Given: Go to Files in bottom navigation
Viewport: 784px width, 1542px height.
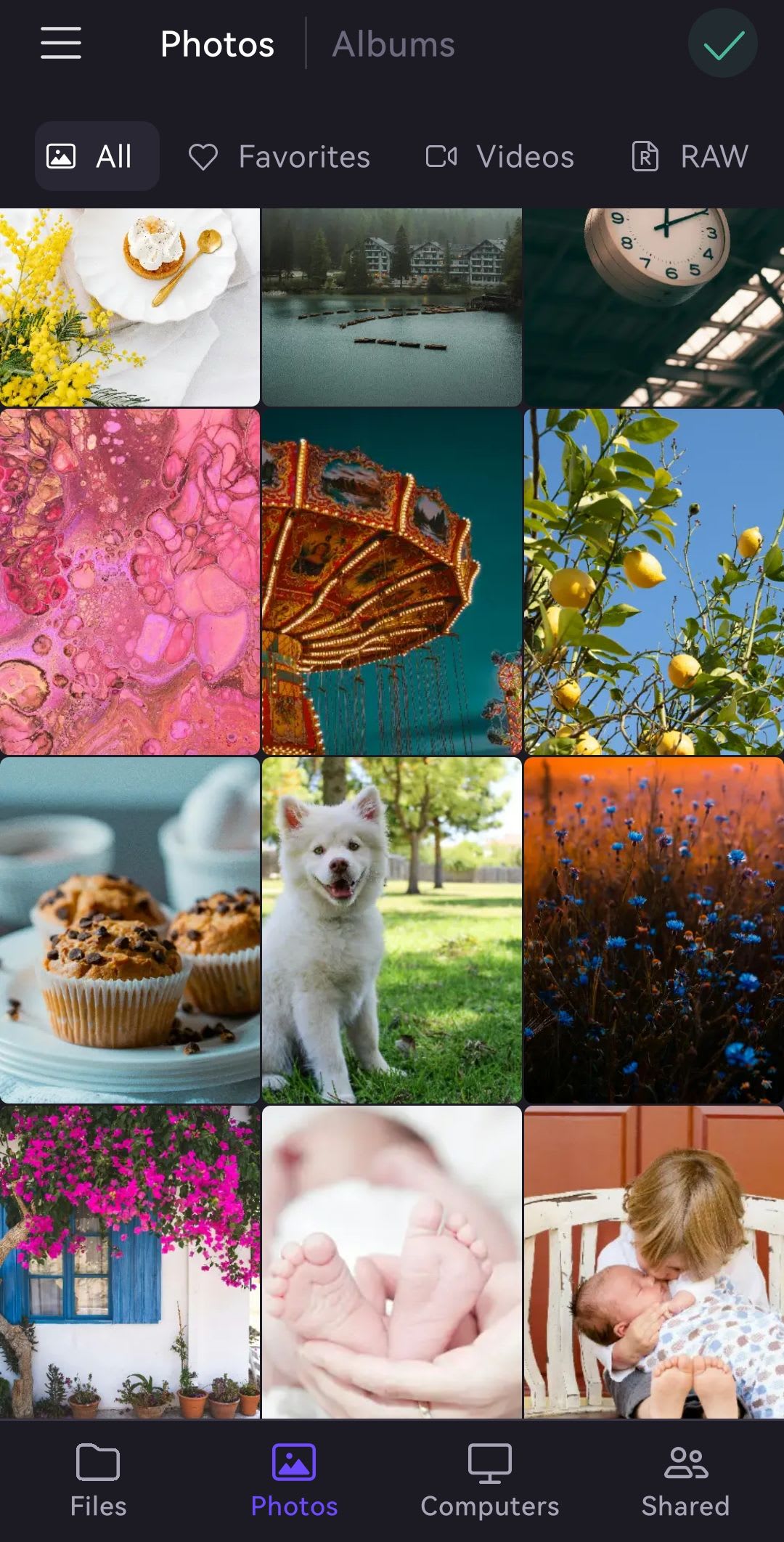Looking at the screenshot, I should 98,1481.
